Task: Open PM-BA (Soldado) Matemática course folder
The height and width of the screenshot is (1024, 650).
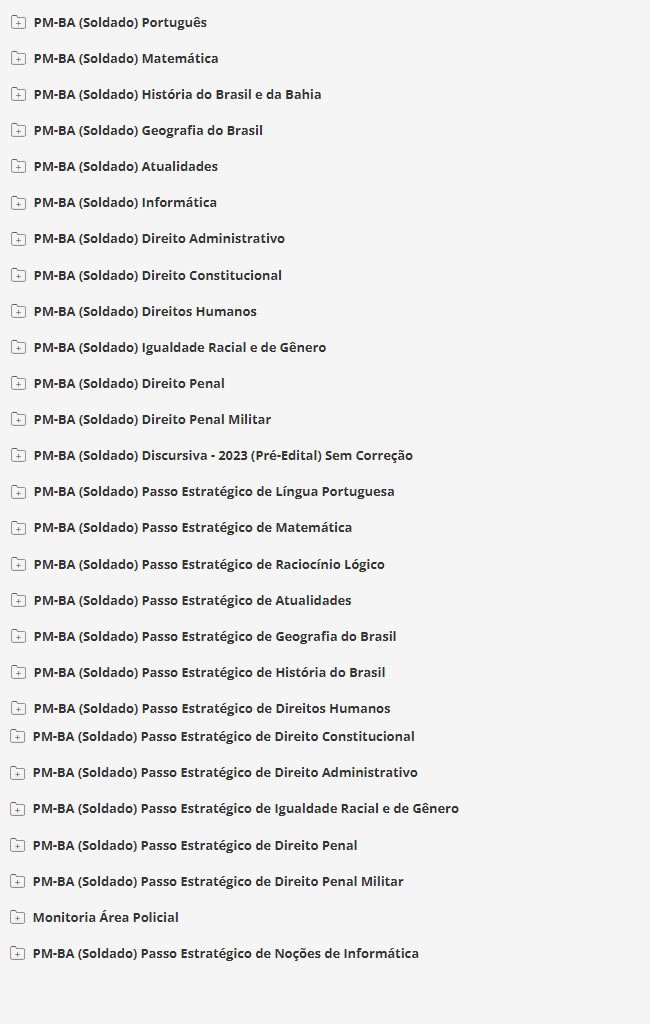Action: 125,59
